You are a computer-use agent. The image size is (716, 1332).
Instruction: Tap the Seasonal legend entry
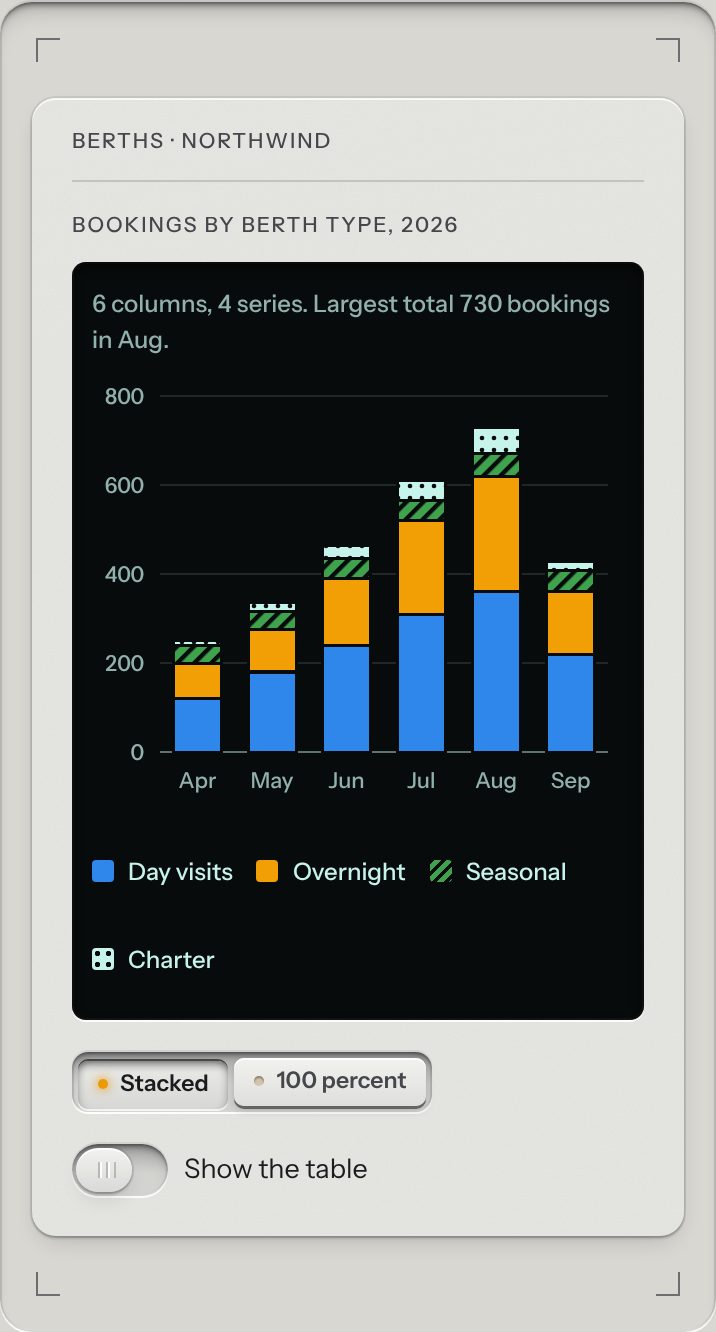point(498,872)
